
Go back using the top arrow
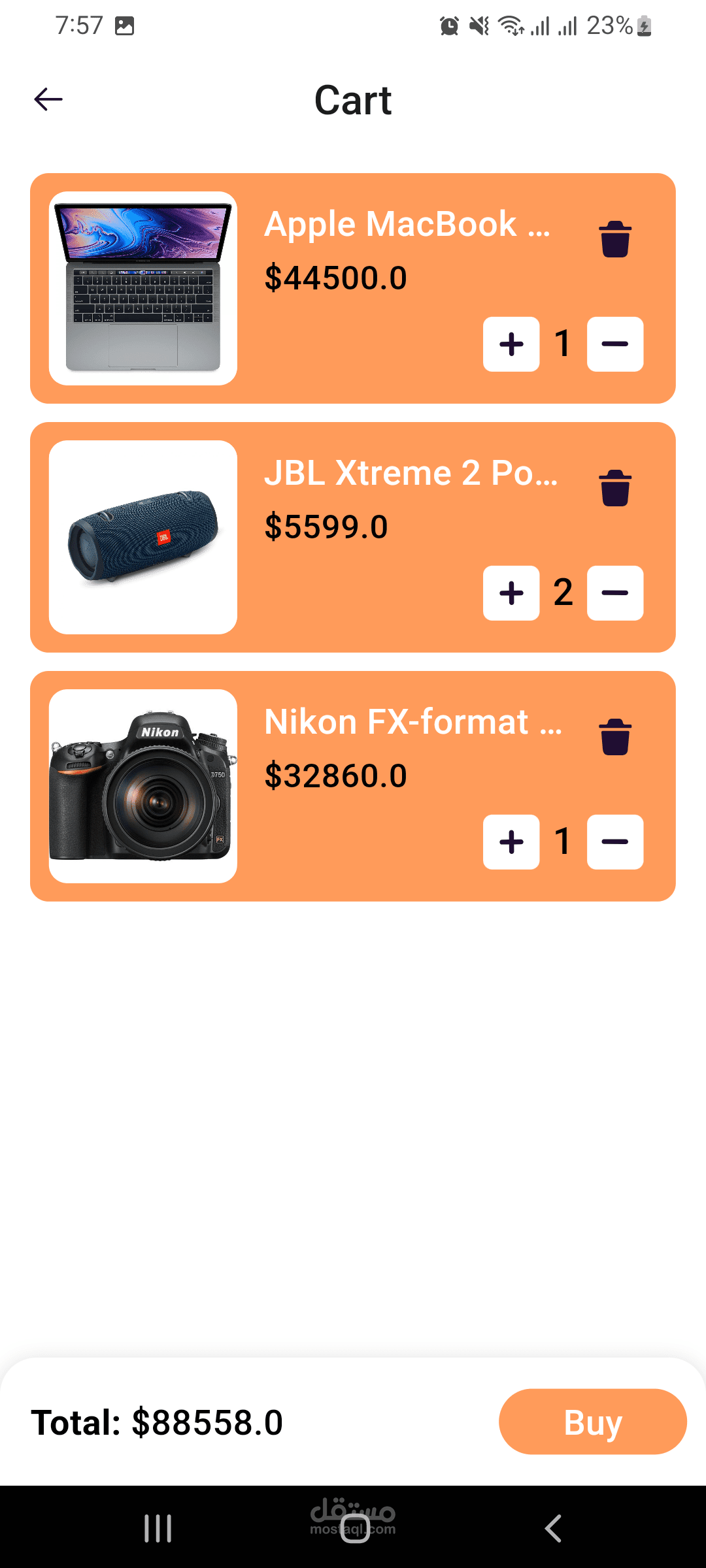48,99
